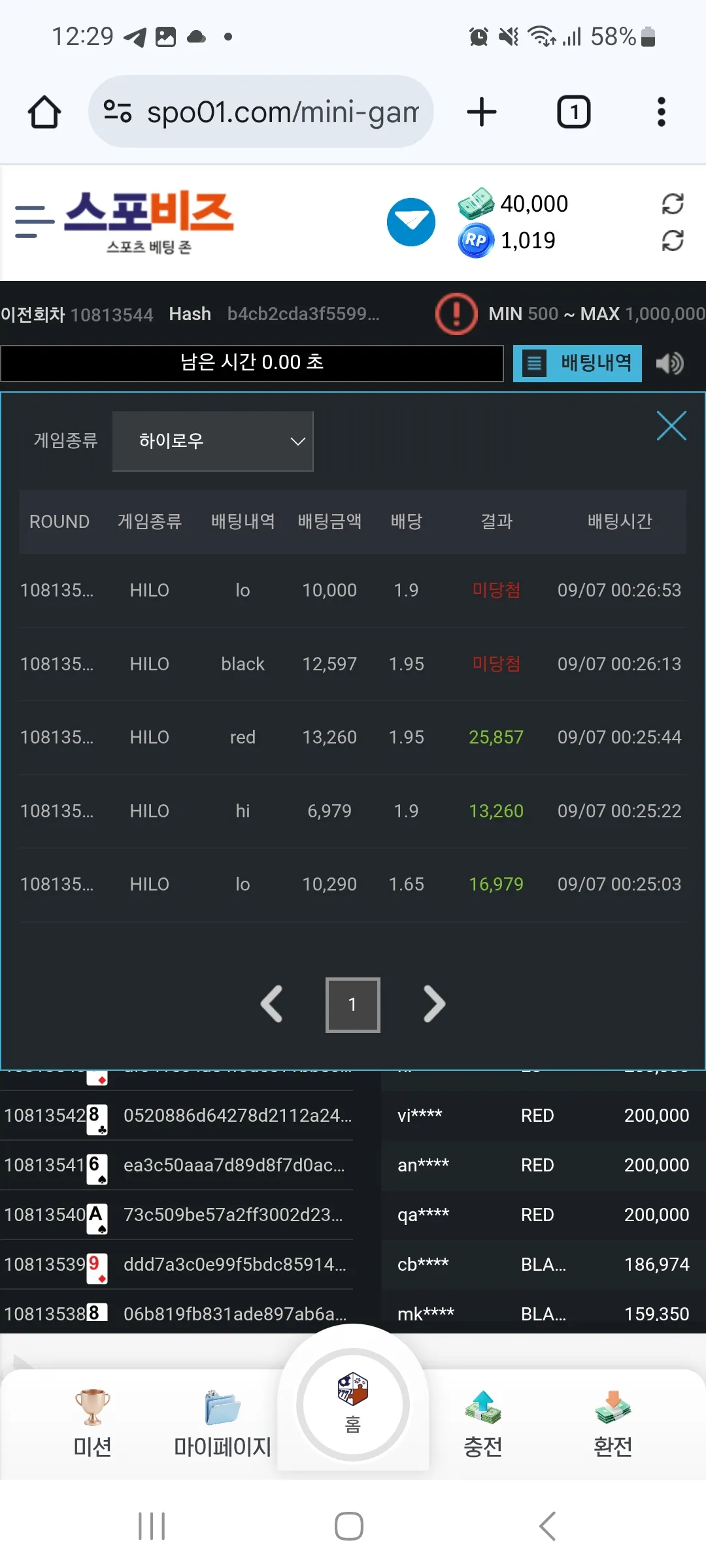The height and width of the screenshot is (1568, 706).
Task: Close the betting history panel
Action: (671, 426)
